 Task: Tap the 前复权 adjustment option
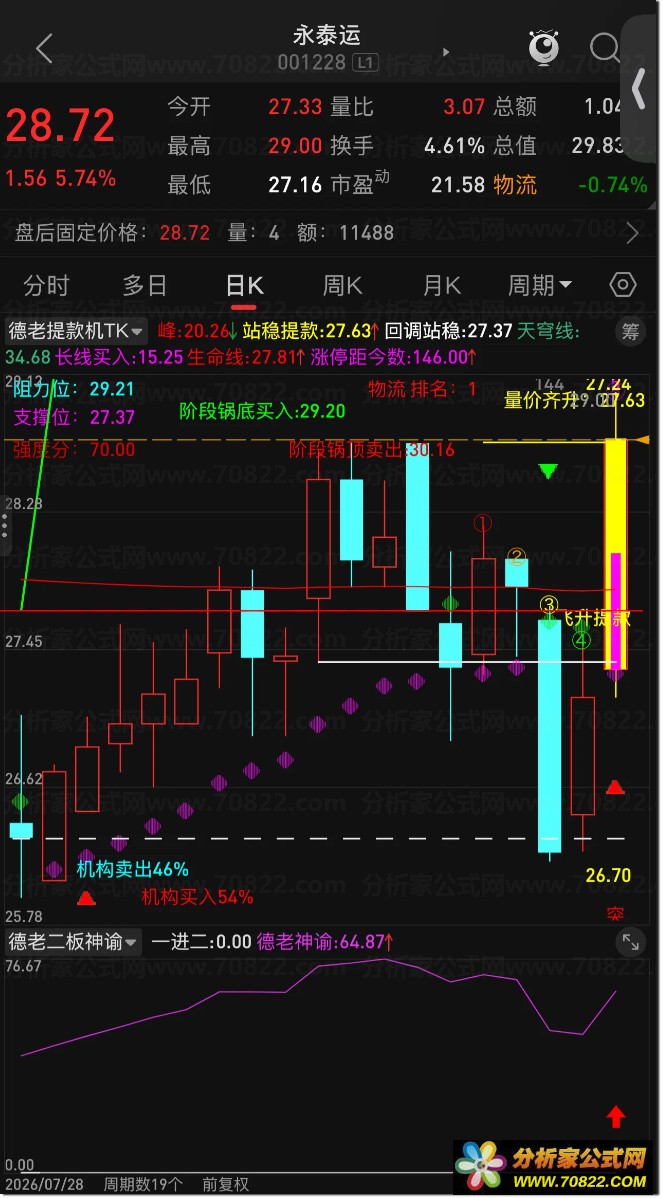[225, 1184]
